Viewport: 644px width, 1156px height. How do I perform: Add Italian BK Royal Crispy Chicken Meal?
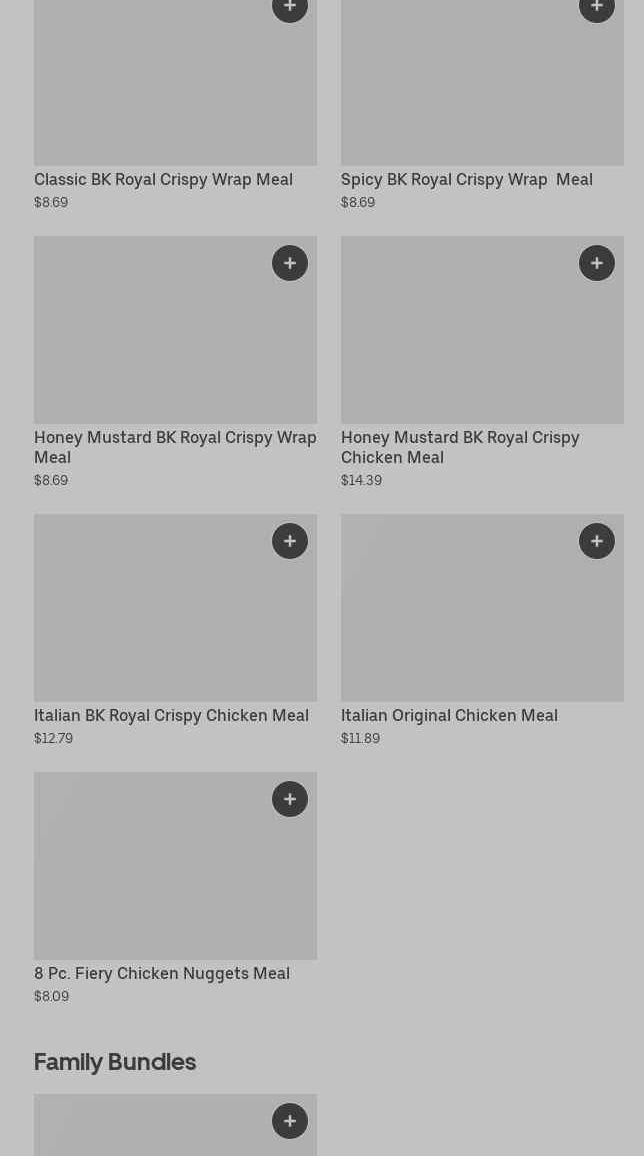290,541
